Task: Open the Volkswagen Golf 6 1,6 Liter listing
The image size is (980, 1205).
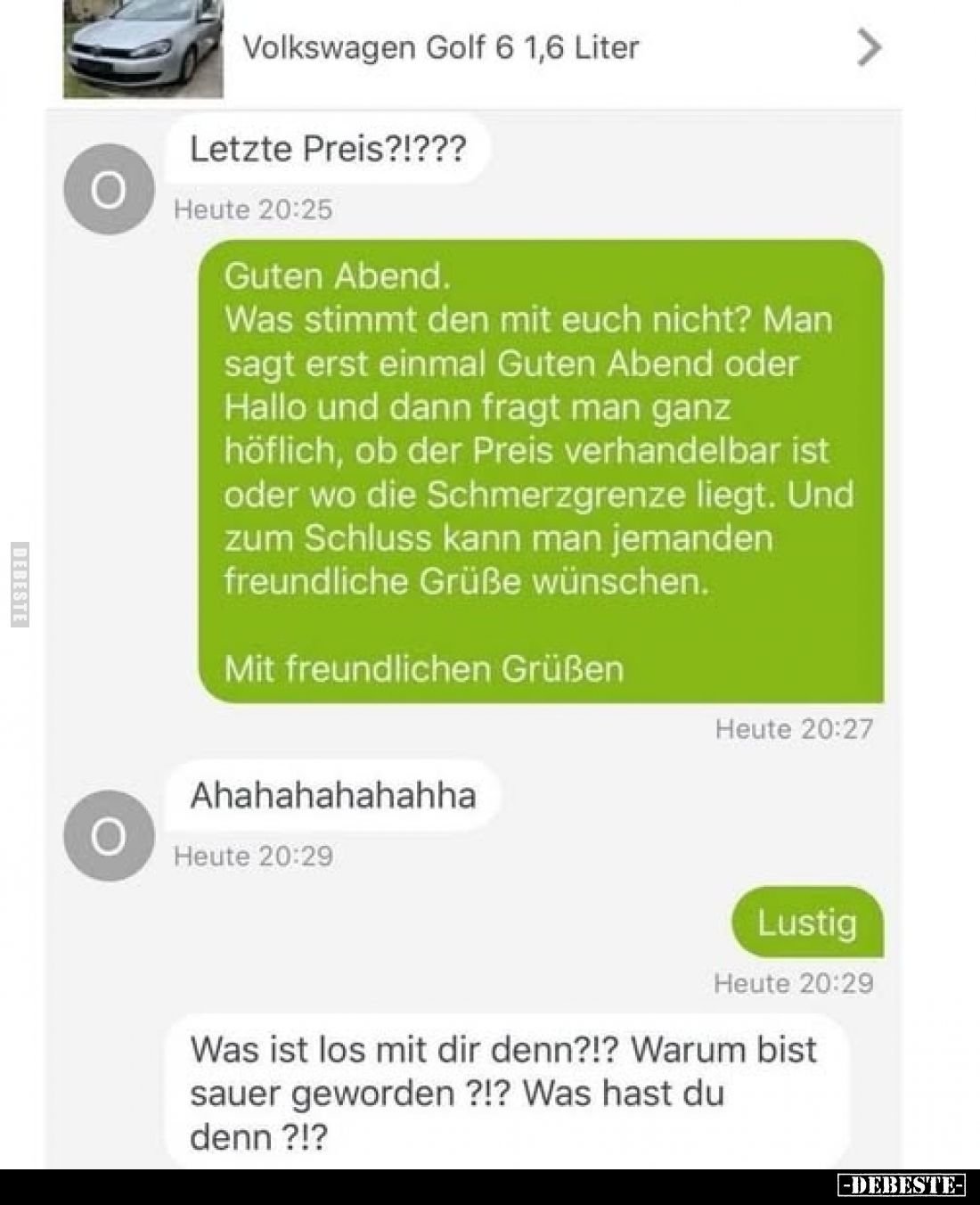Action: (441, 47)
